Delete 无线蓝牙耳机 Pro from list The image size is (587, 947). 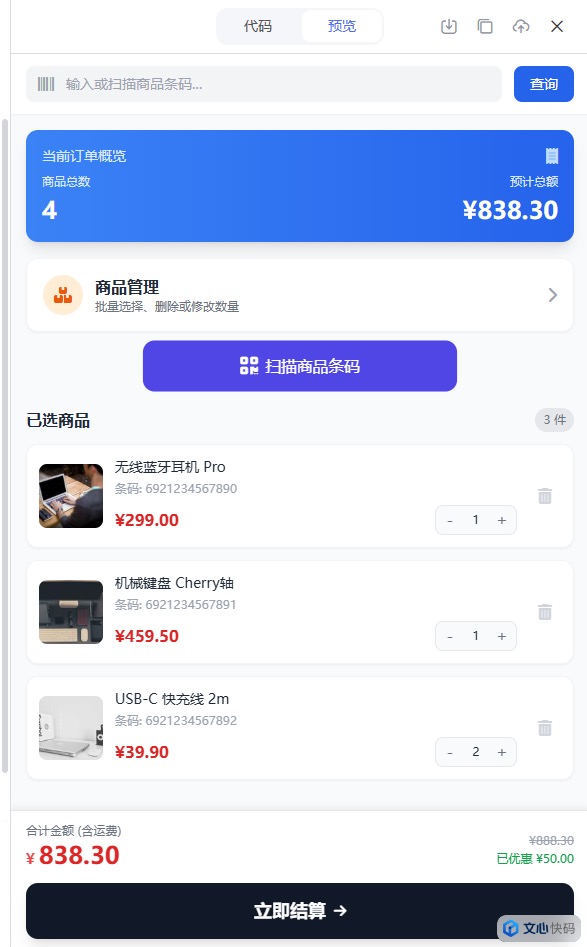(545, 496)
